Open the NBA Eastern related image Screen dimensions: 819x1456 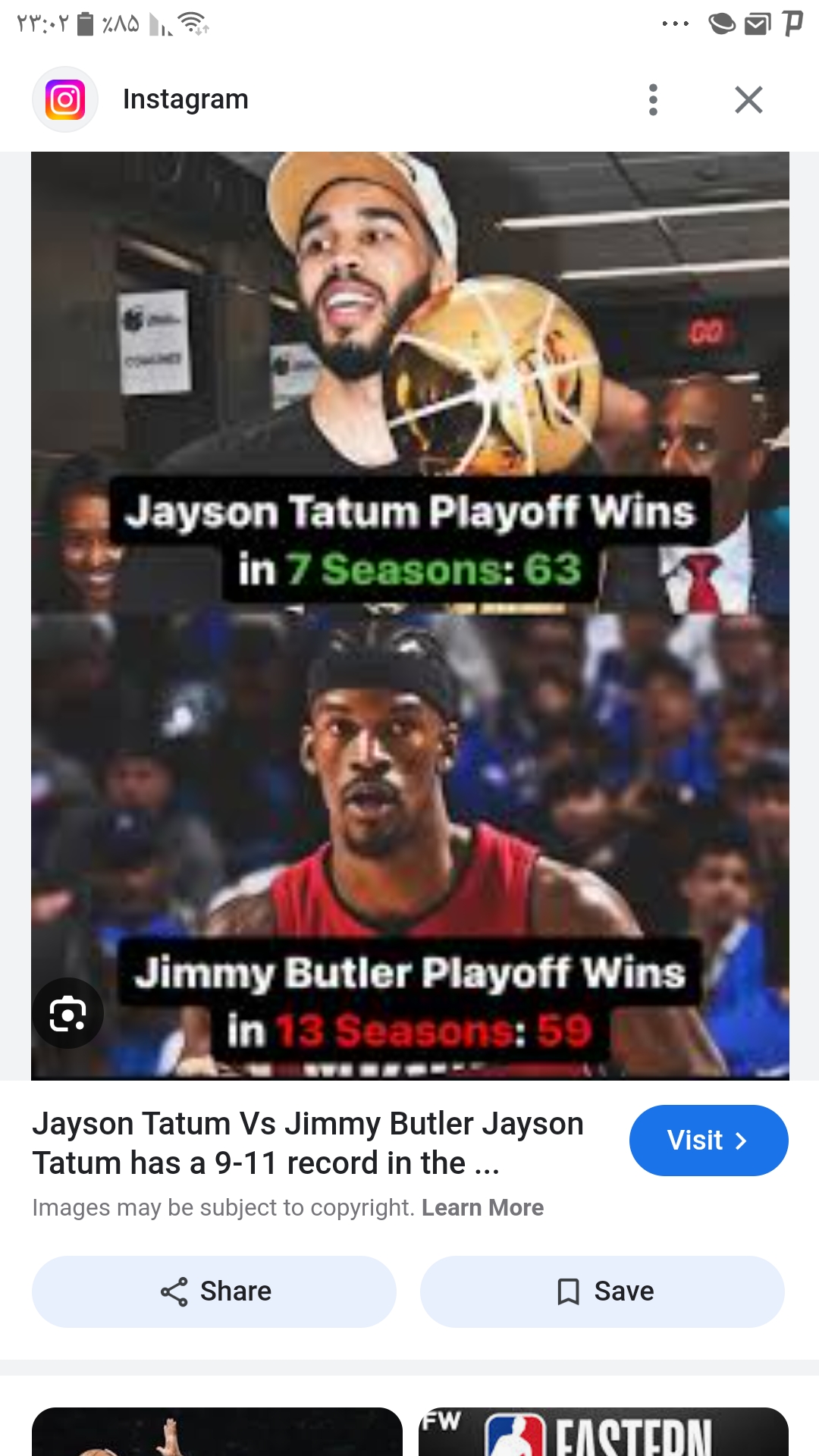click(x=604, y=1432)
